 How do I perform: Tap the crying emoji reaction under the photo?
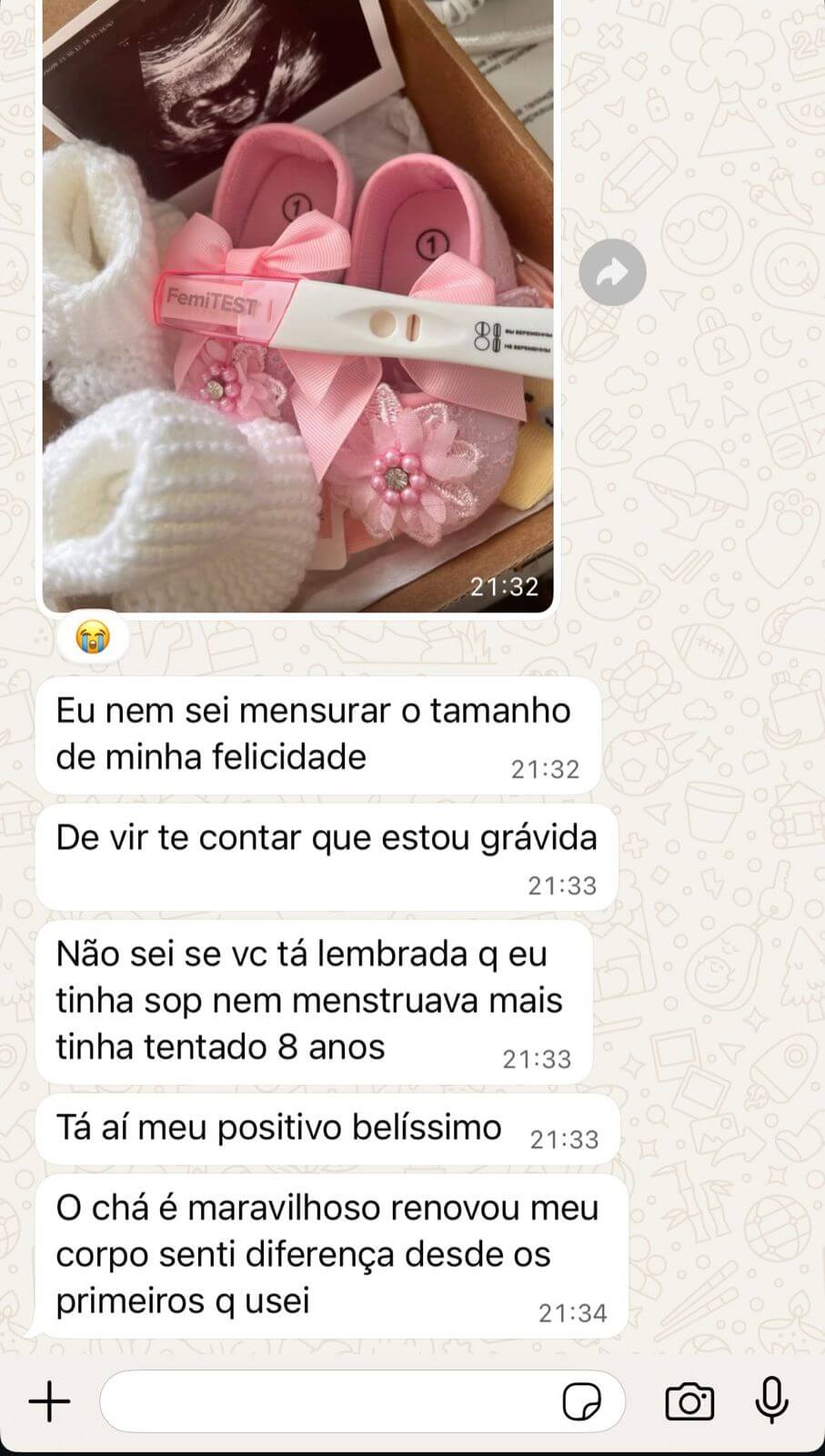pos(94,636)
